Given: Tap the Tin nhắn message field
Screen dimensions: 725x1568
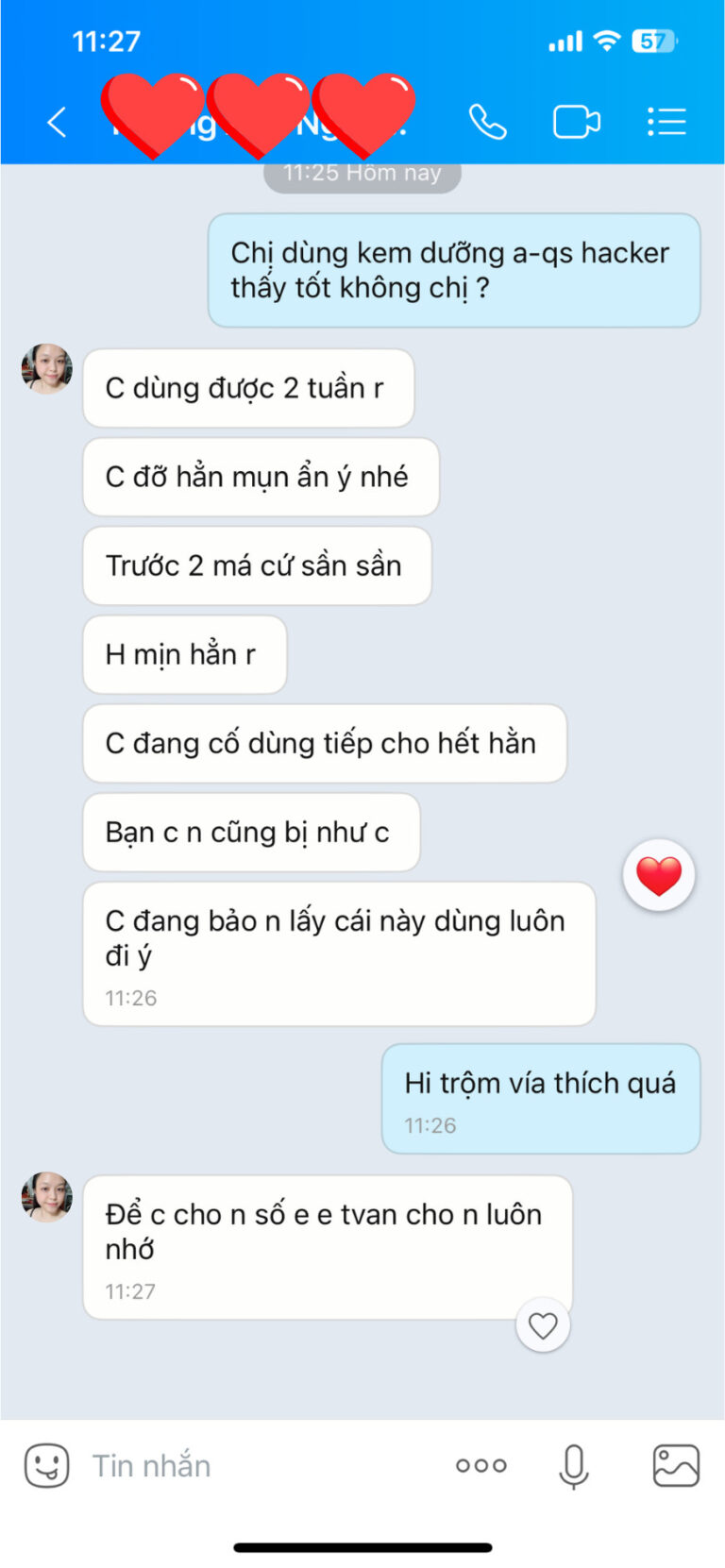Looking at the screenshot, I should click(255, 1466).
